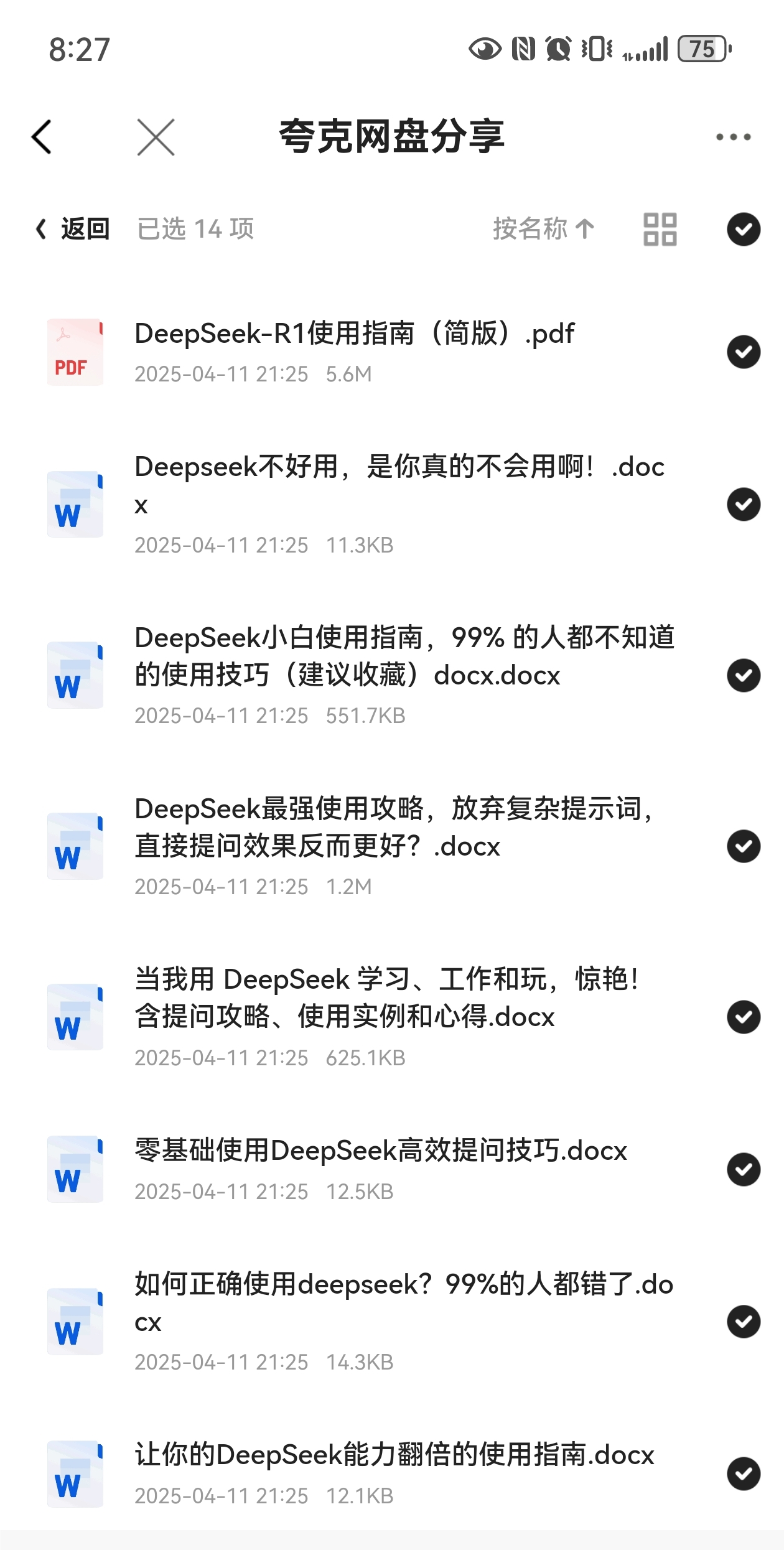Viewport: 784px width, 1550px height.
Task: Open the three-dot overflow menu
Action: pos(733,137)
